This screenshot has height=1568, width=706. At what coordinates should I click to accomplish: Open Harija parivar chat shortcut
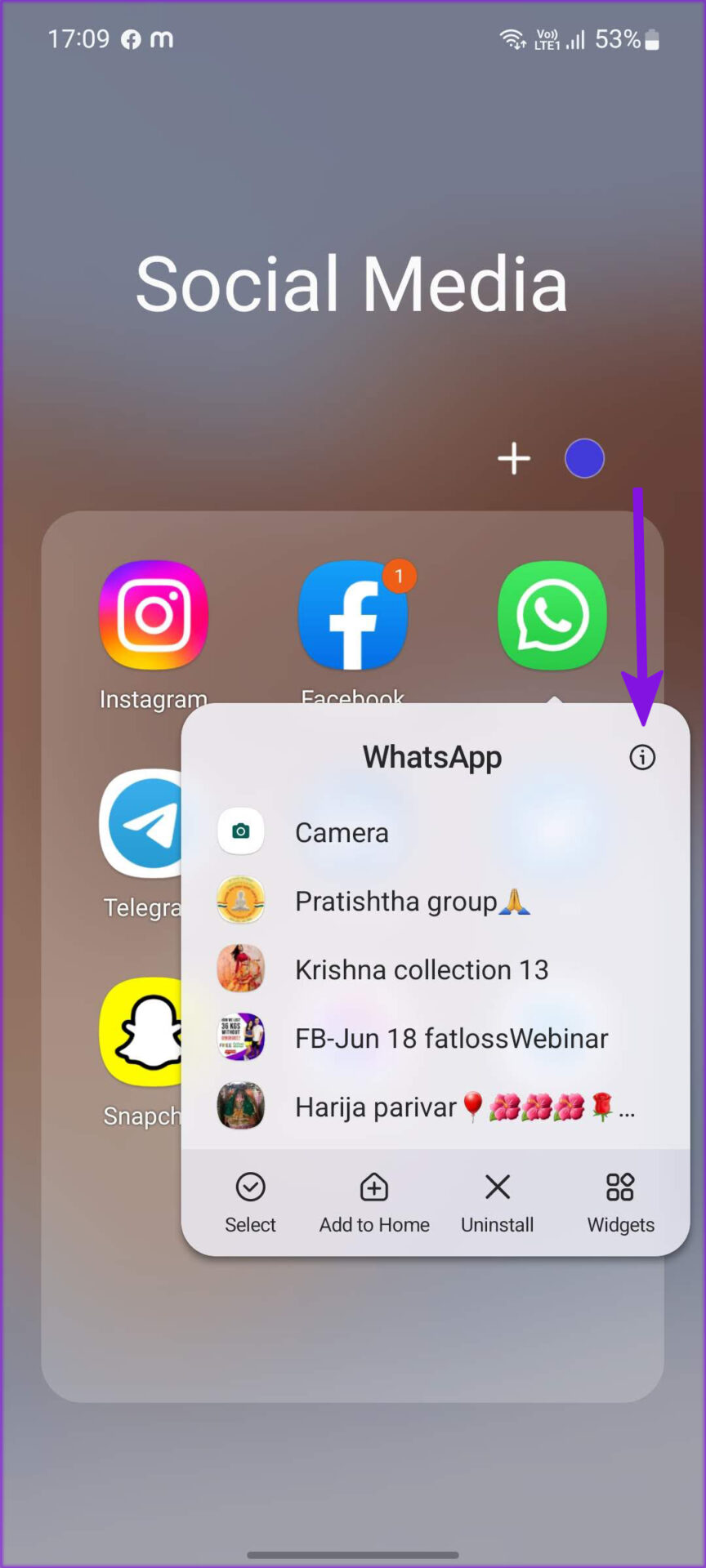436,1107
